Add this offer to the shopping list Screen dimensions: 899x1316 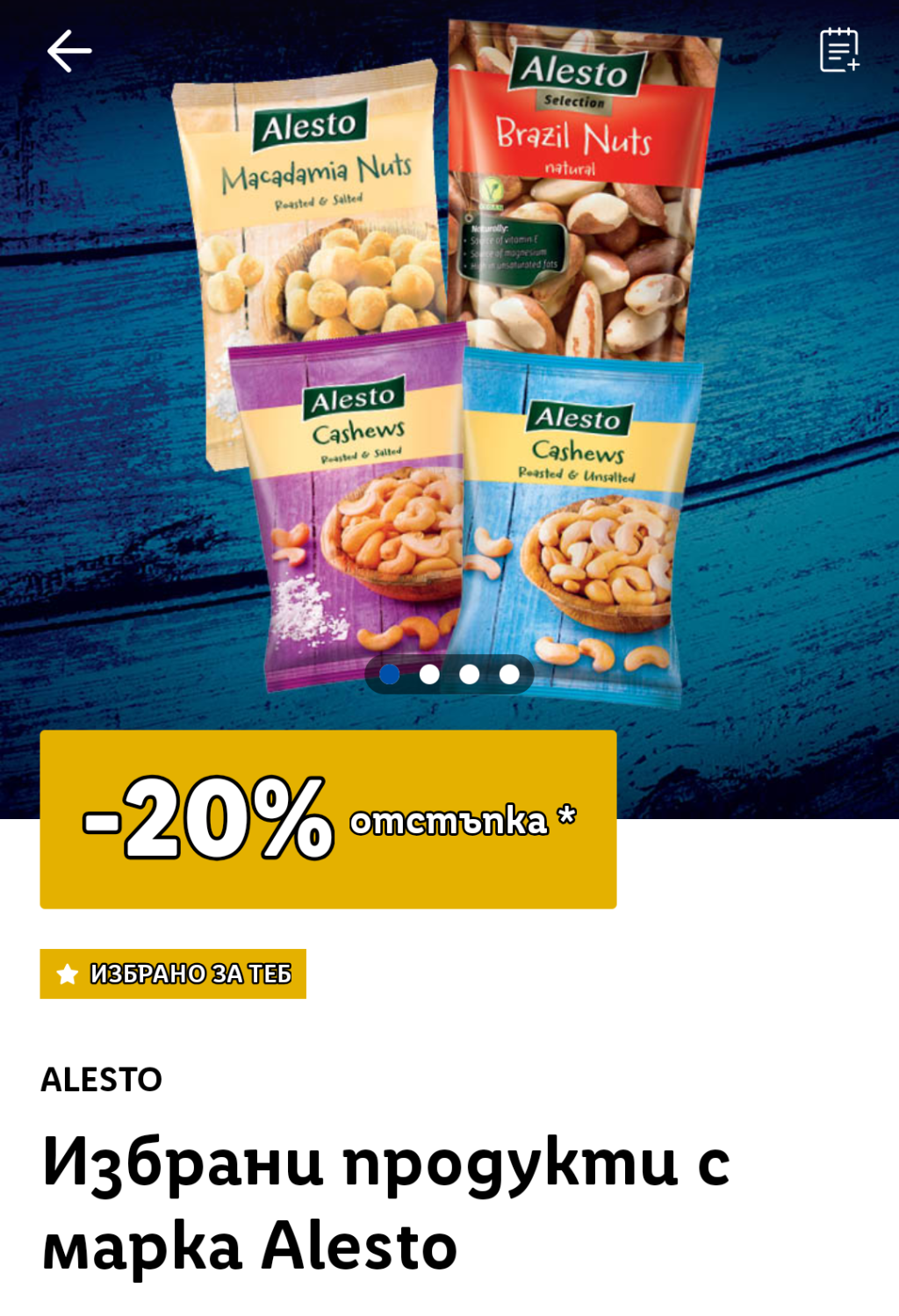(838, 50)
